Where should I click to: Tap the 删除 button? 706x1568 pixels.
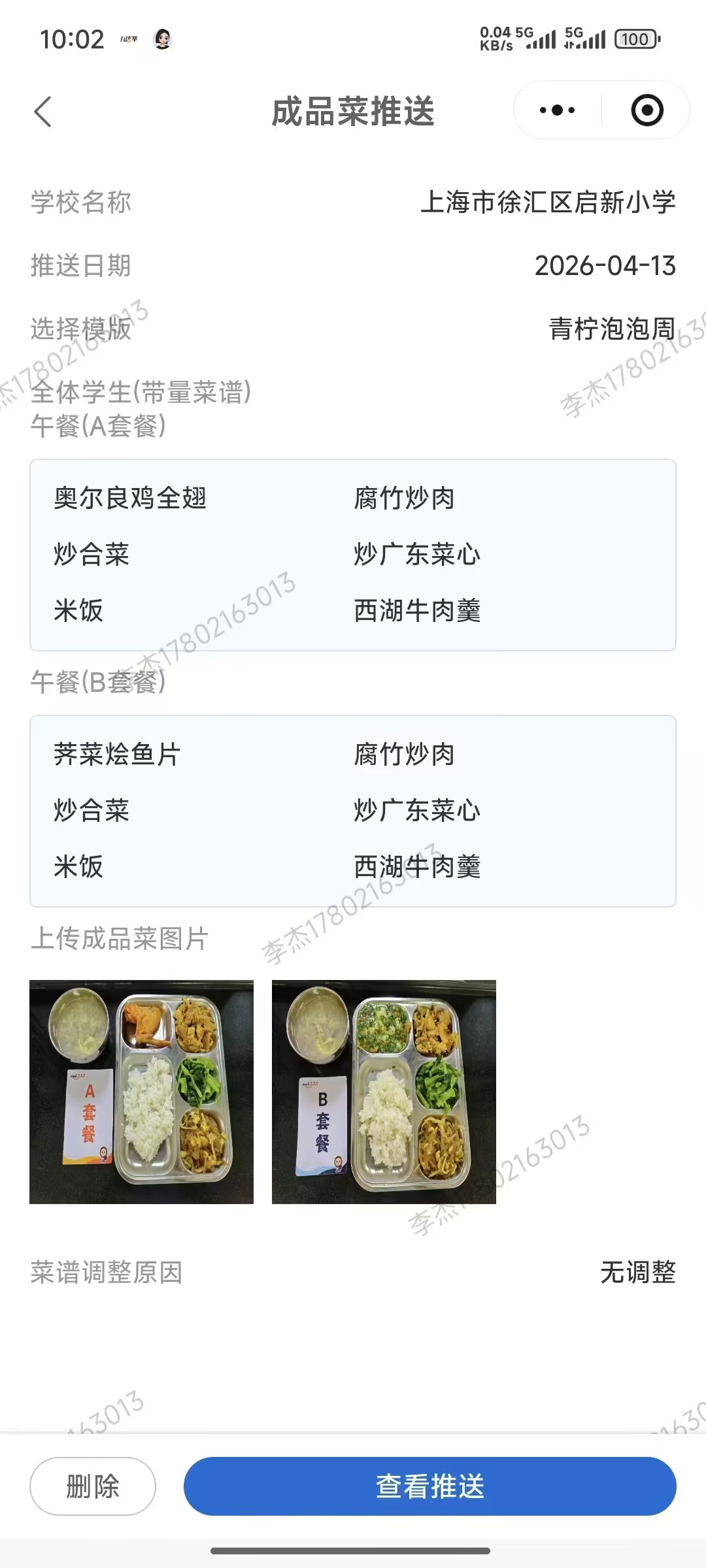pos(92,1486)
